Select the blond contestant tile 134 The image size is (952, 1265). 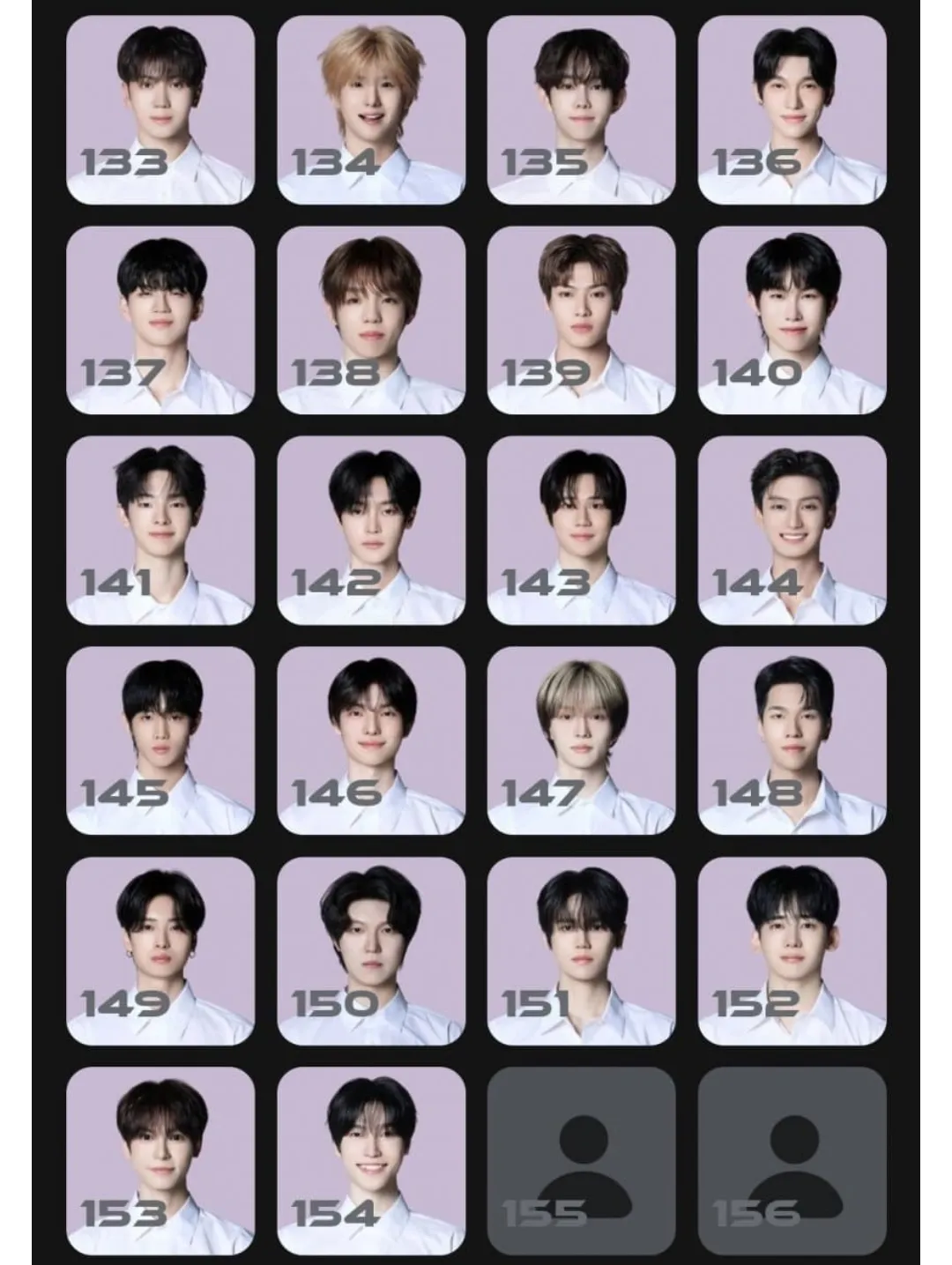[x=371, y=110]
